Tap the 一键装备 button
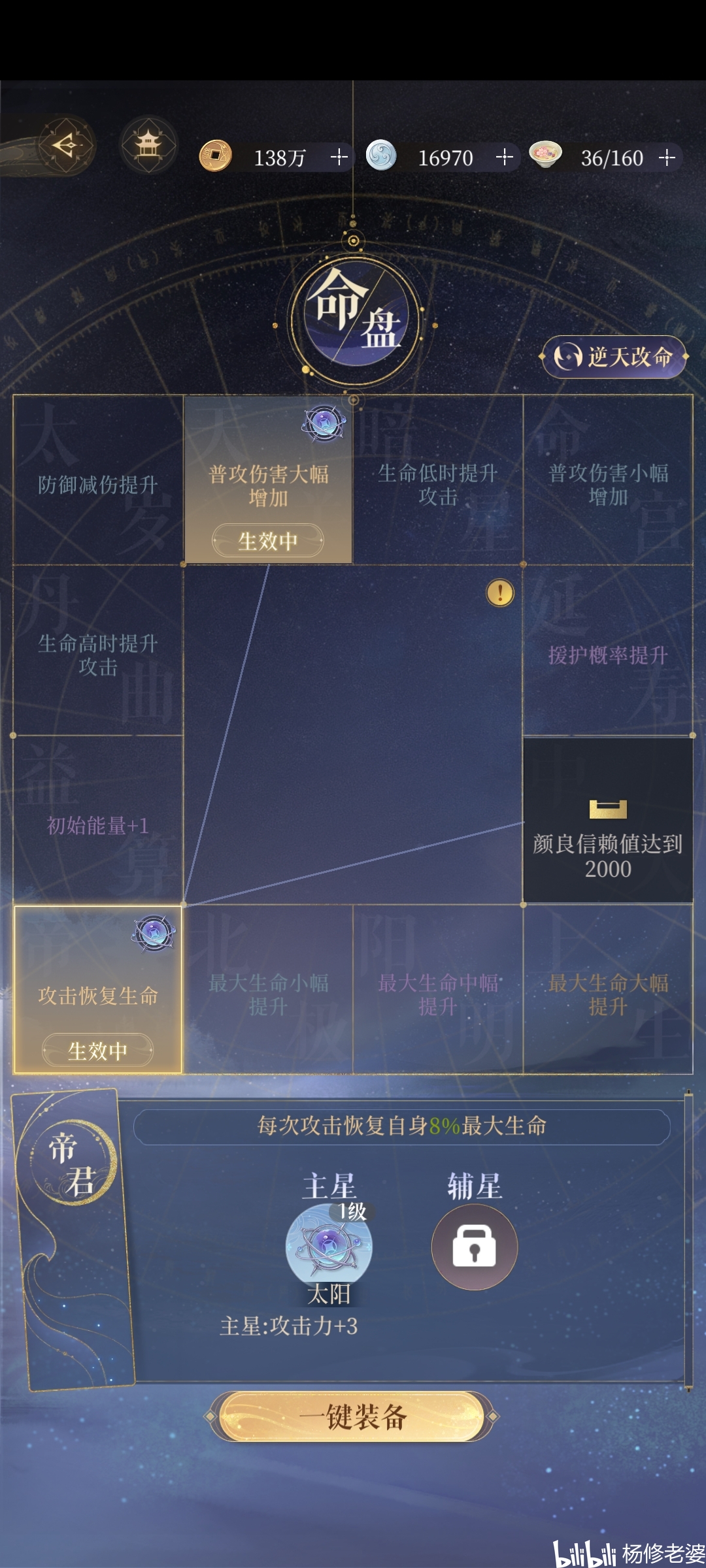Screen dimensions: 706x1568 point(353,1416)
